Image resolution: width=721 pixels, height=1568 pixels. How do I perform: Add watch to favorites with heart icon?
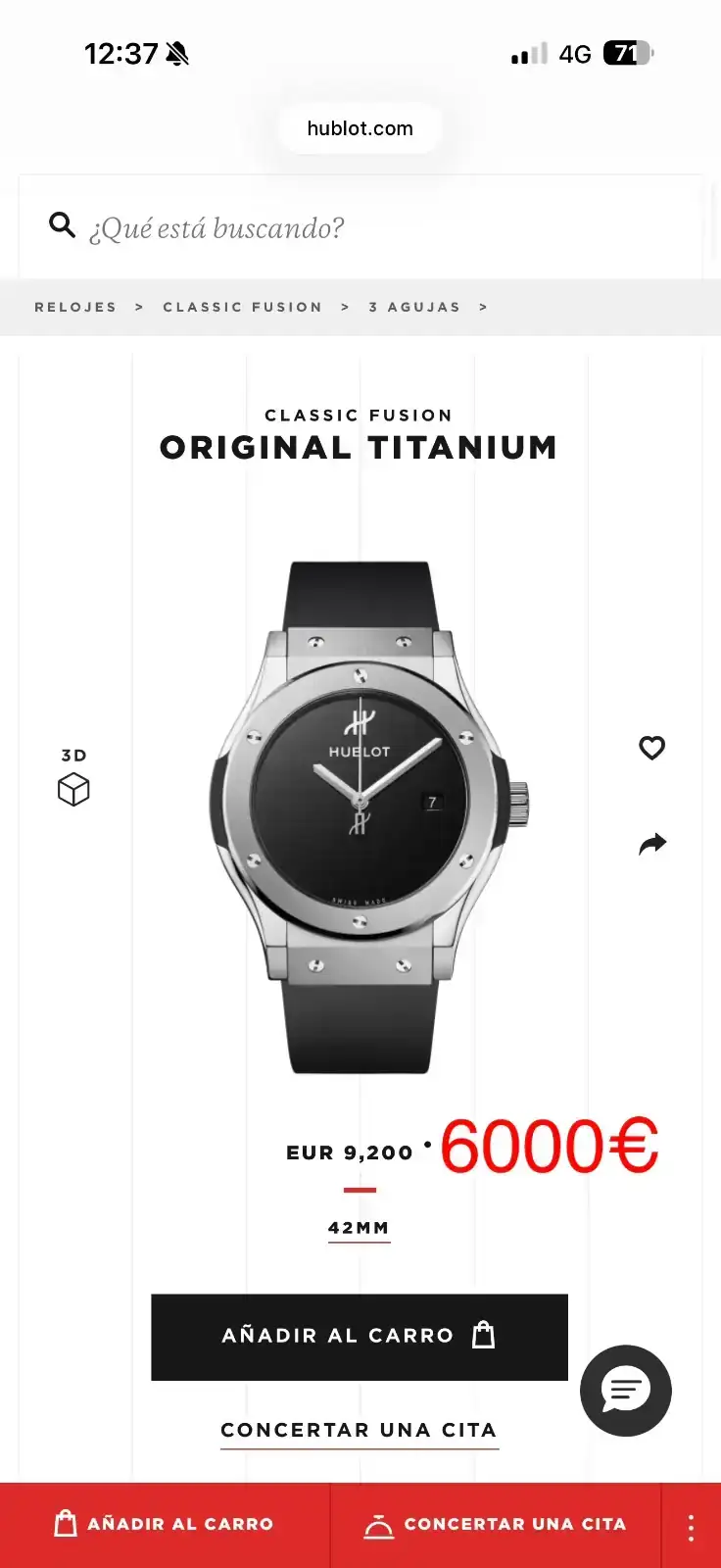click(x=651, y=748)
